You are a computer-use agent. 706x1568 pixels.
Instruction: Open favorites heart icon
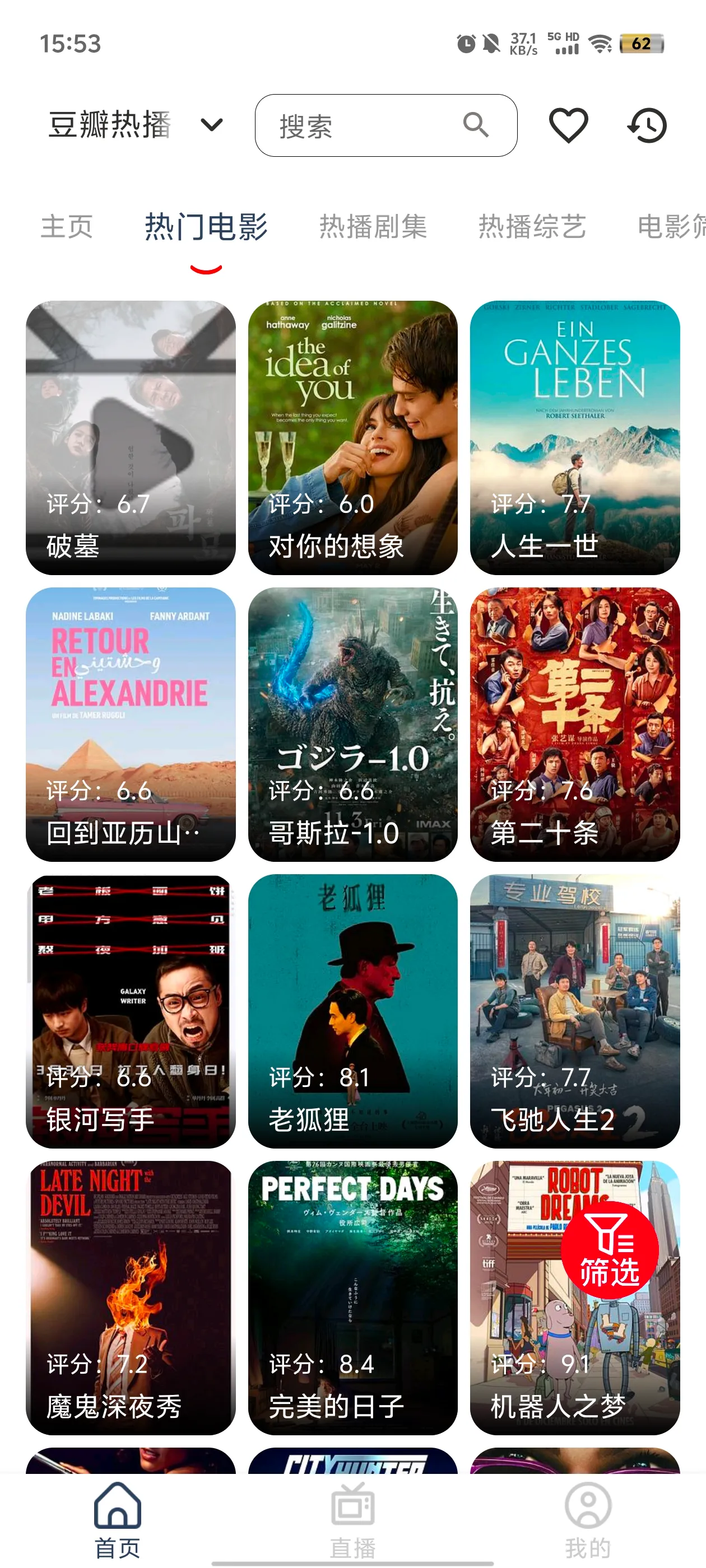568,125
